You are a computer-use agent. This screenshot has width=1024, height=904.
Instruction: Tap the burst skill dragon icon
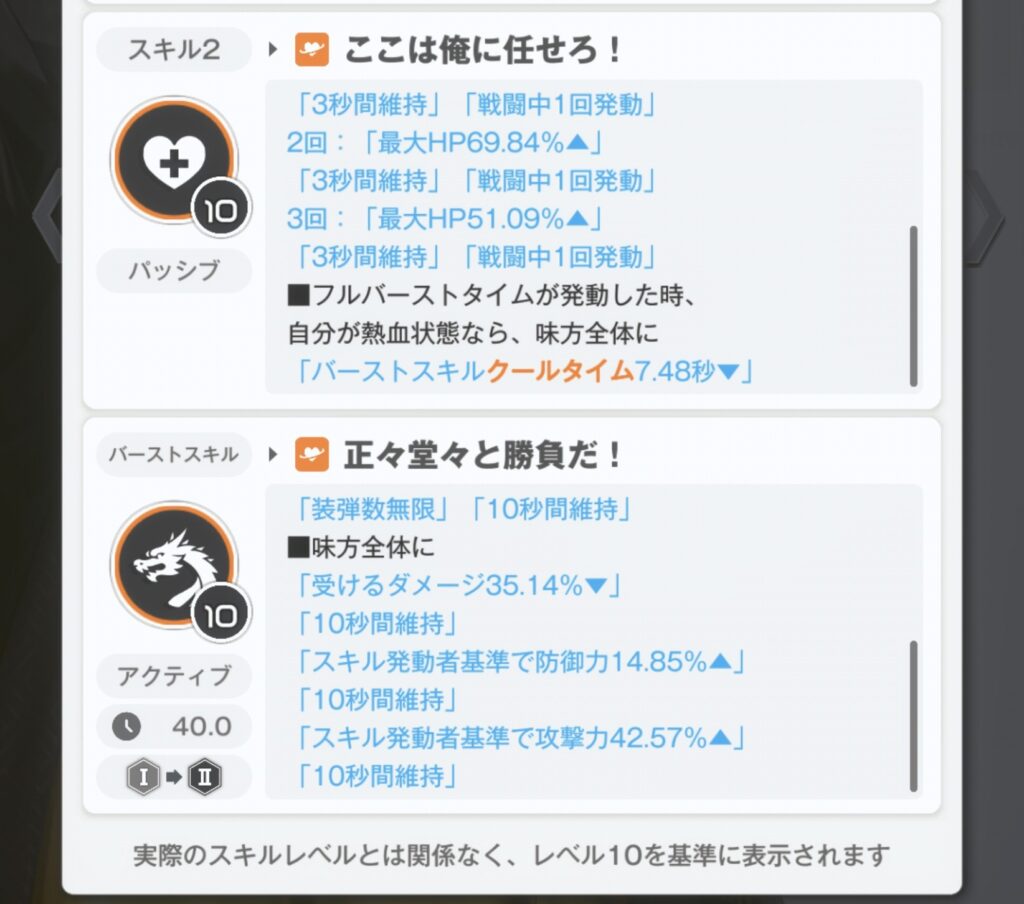tap(174, 565)
